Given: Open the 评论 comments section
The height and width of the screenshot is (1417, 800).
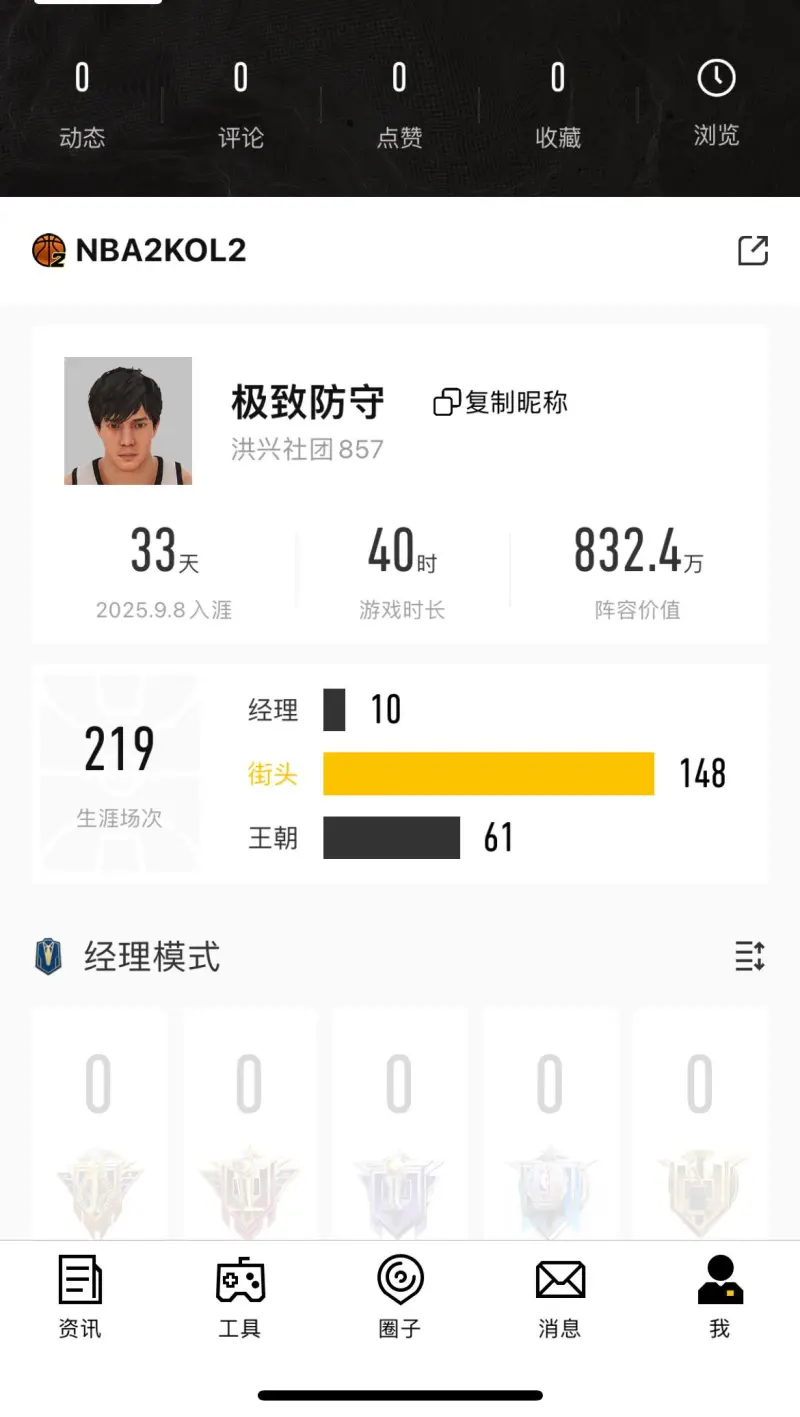Looking at the screenshot, I should pos(241,105).
